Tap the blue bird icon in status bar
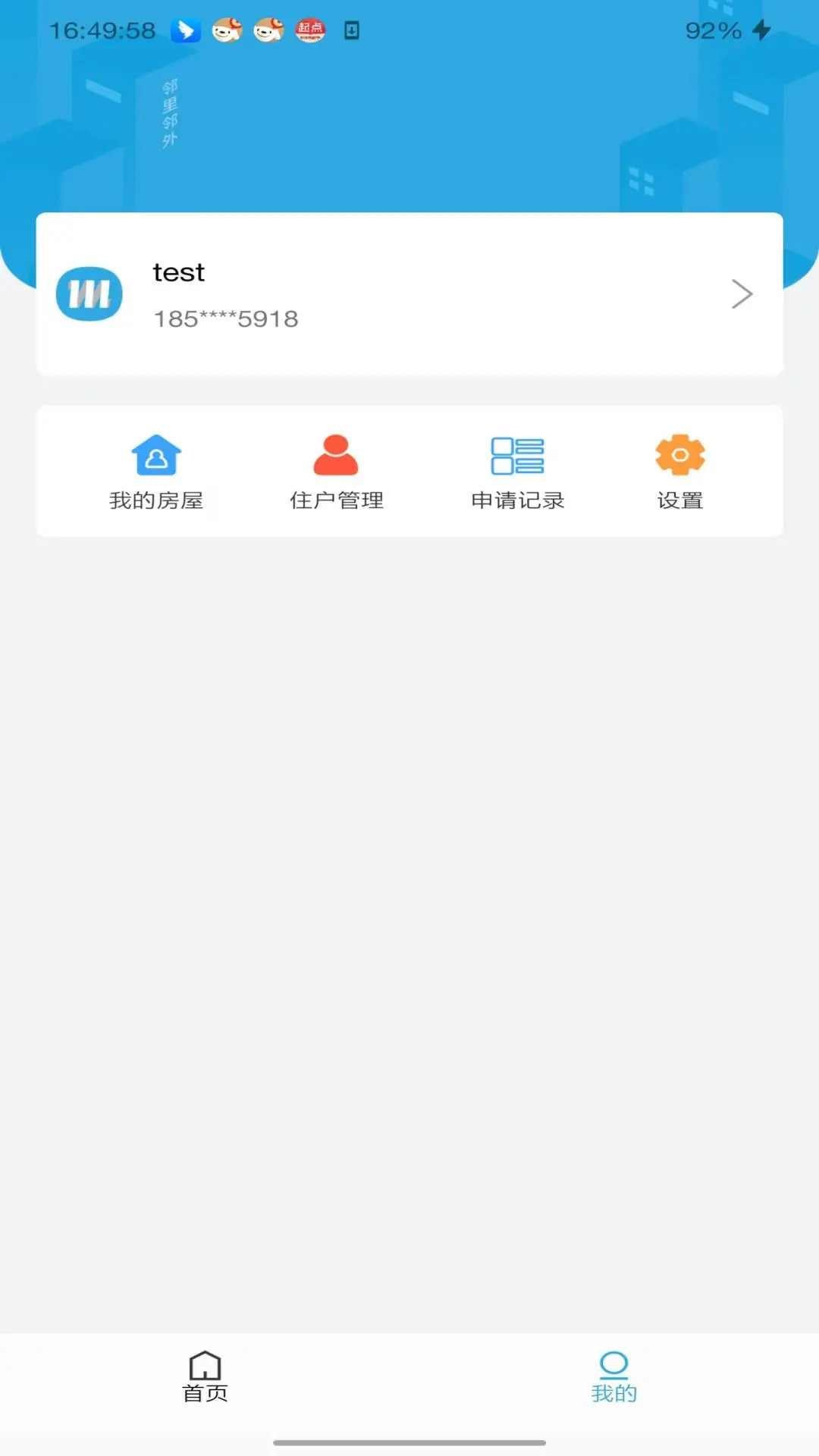The image size is (819, 1456). pyautogui.click(x=186, y=31)
